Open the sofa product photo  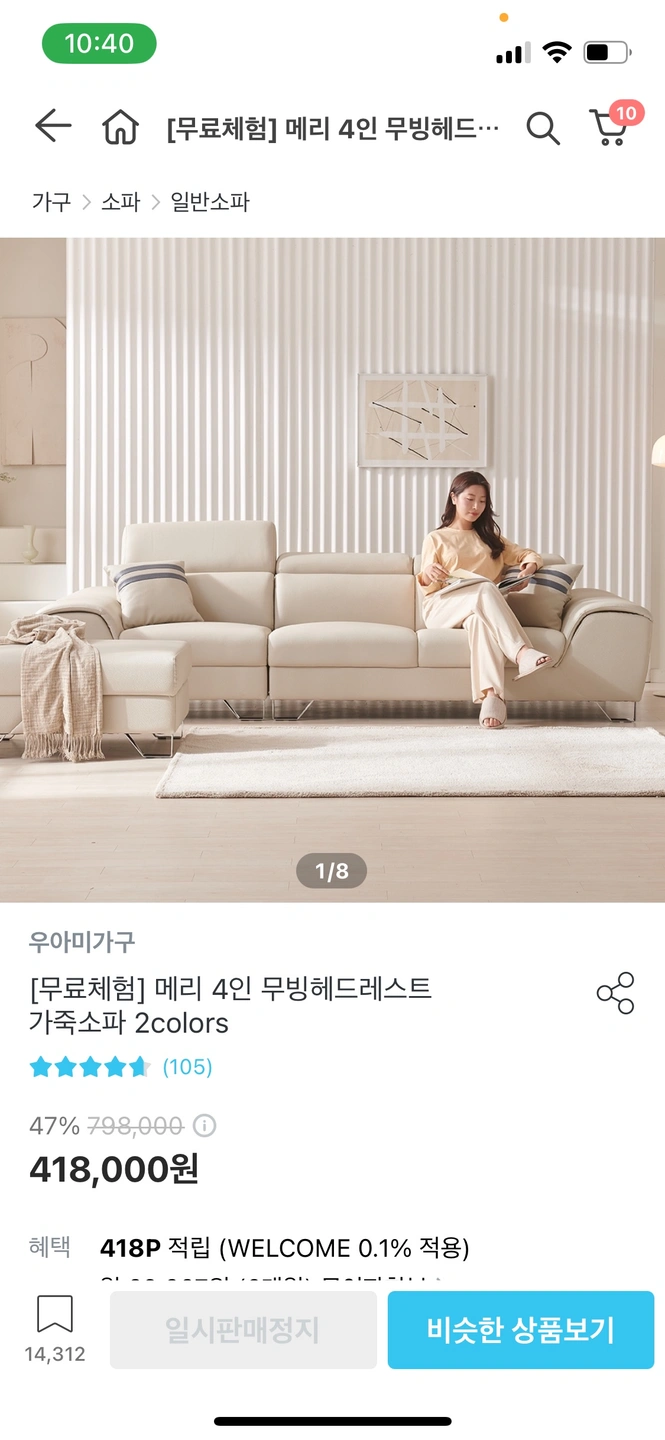(x=332, y=570)
